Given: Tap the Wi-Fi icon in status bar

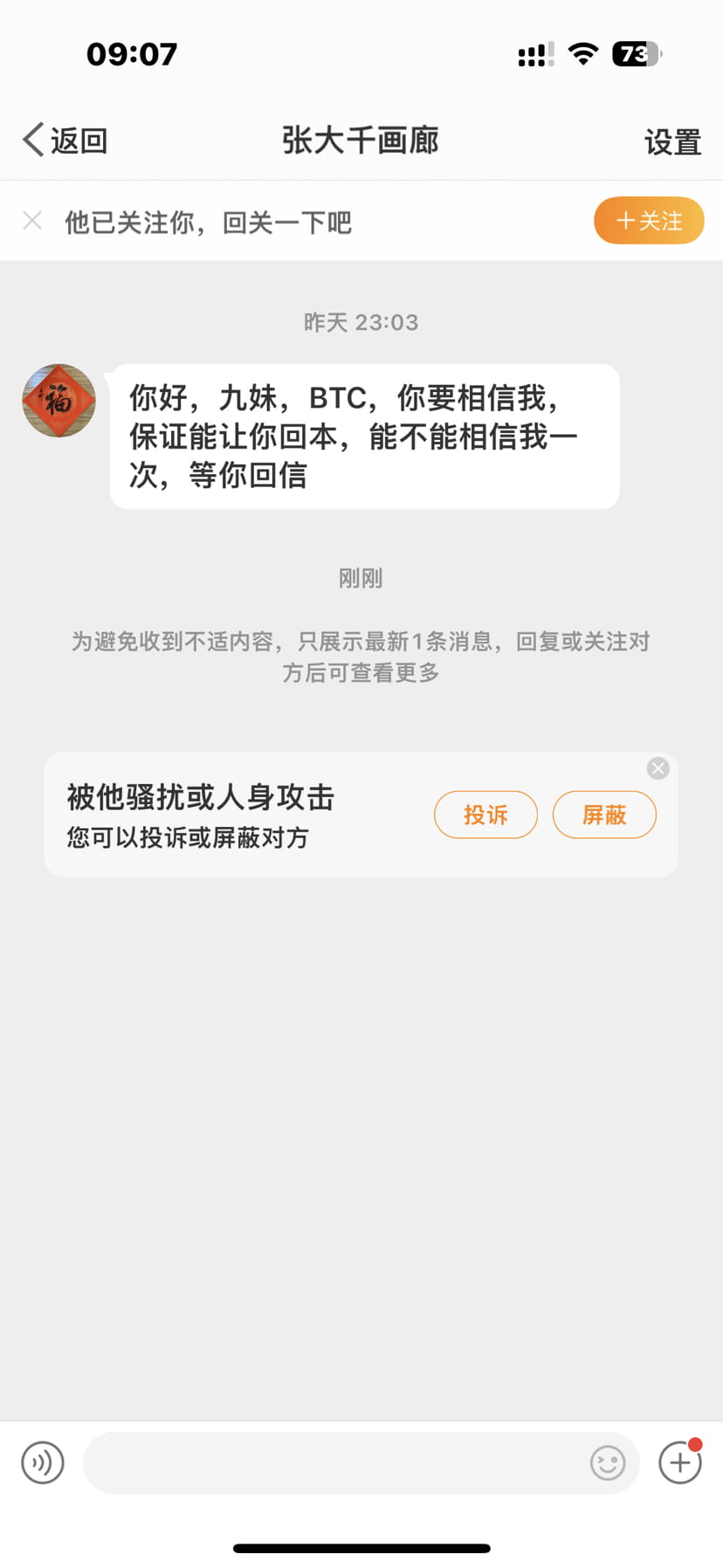Looking at the screenshot, I should tap(582, 54).
